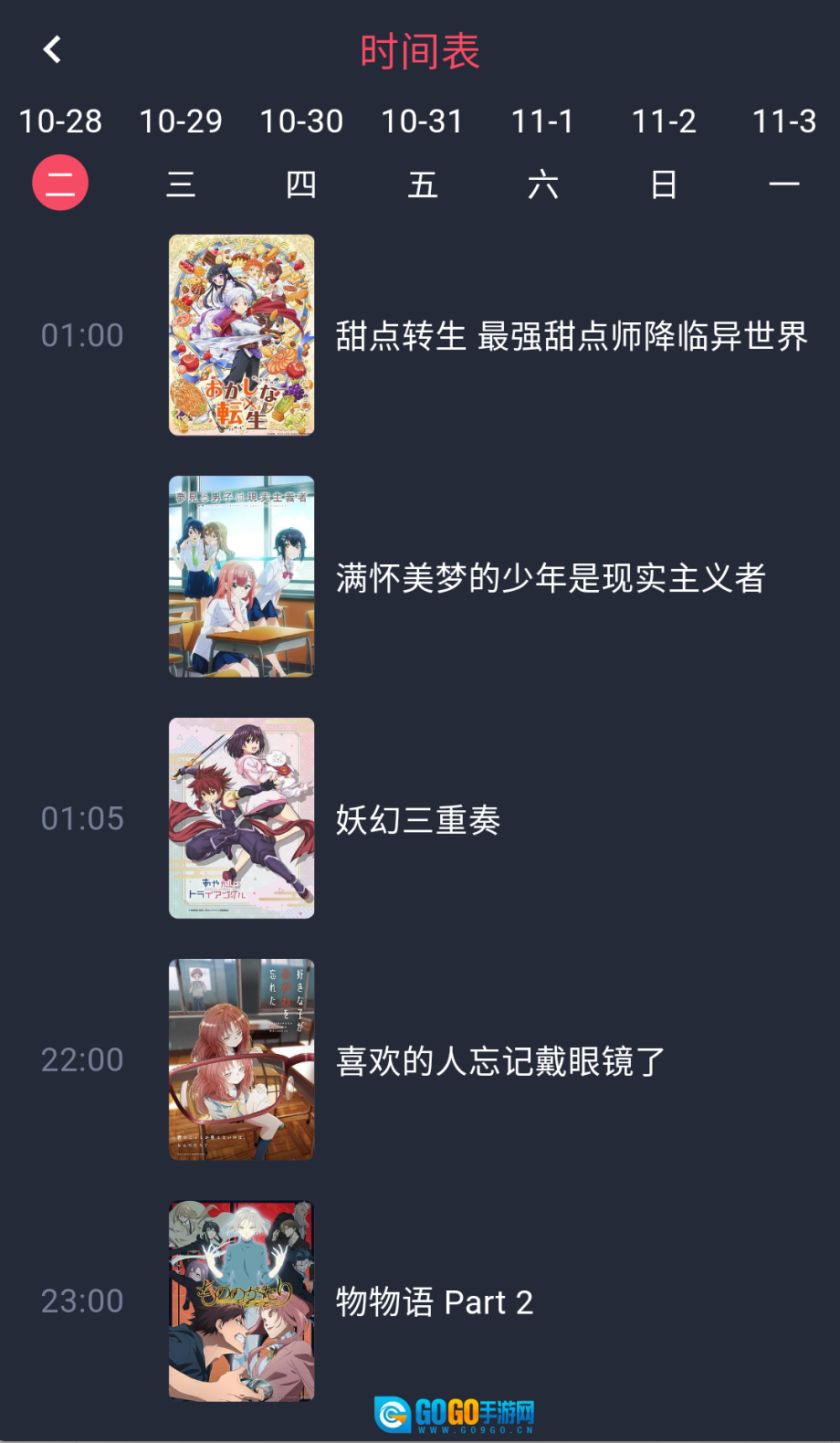Go back using the top-left arrow

point(53,50)
